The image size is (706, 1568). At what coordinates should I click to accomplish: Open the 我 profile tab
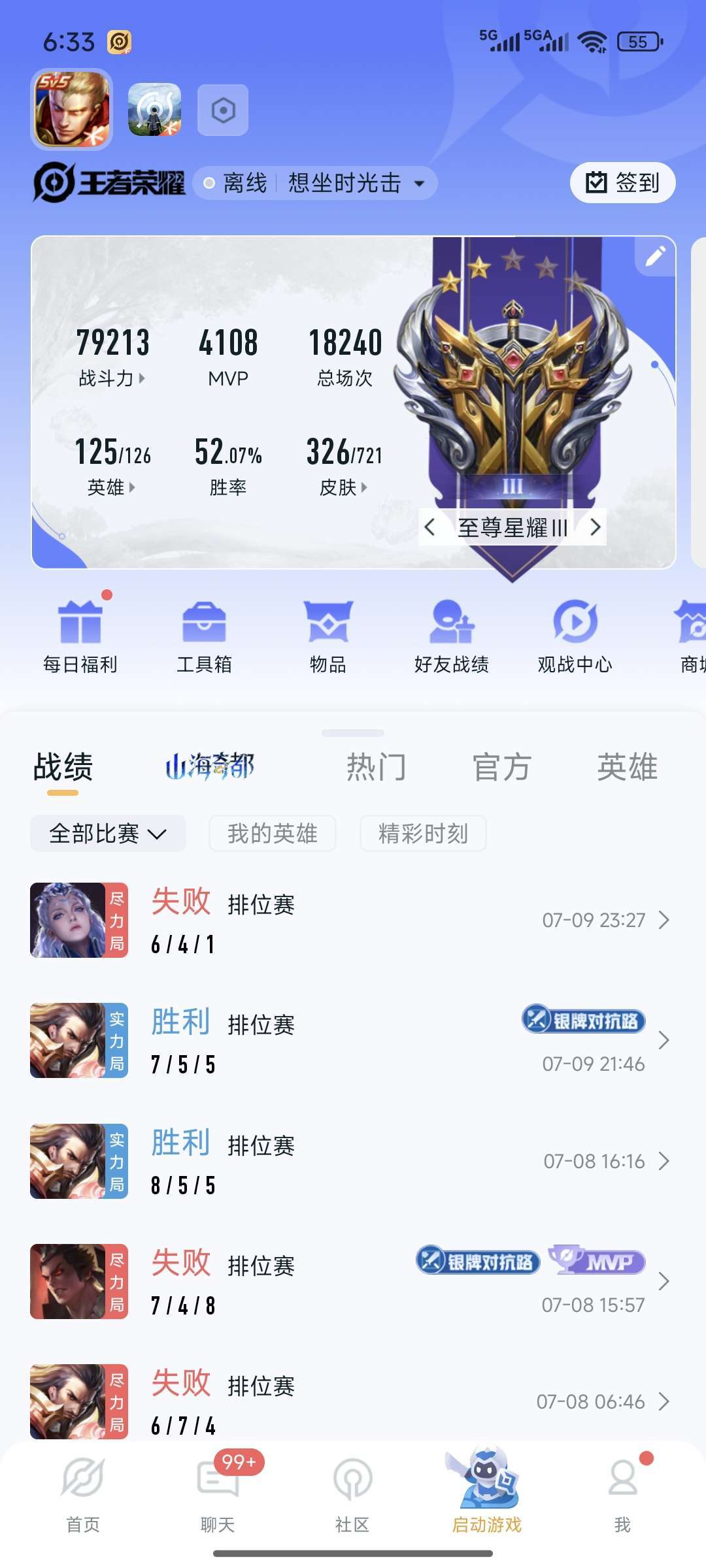click(622, 1492)
